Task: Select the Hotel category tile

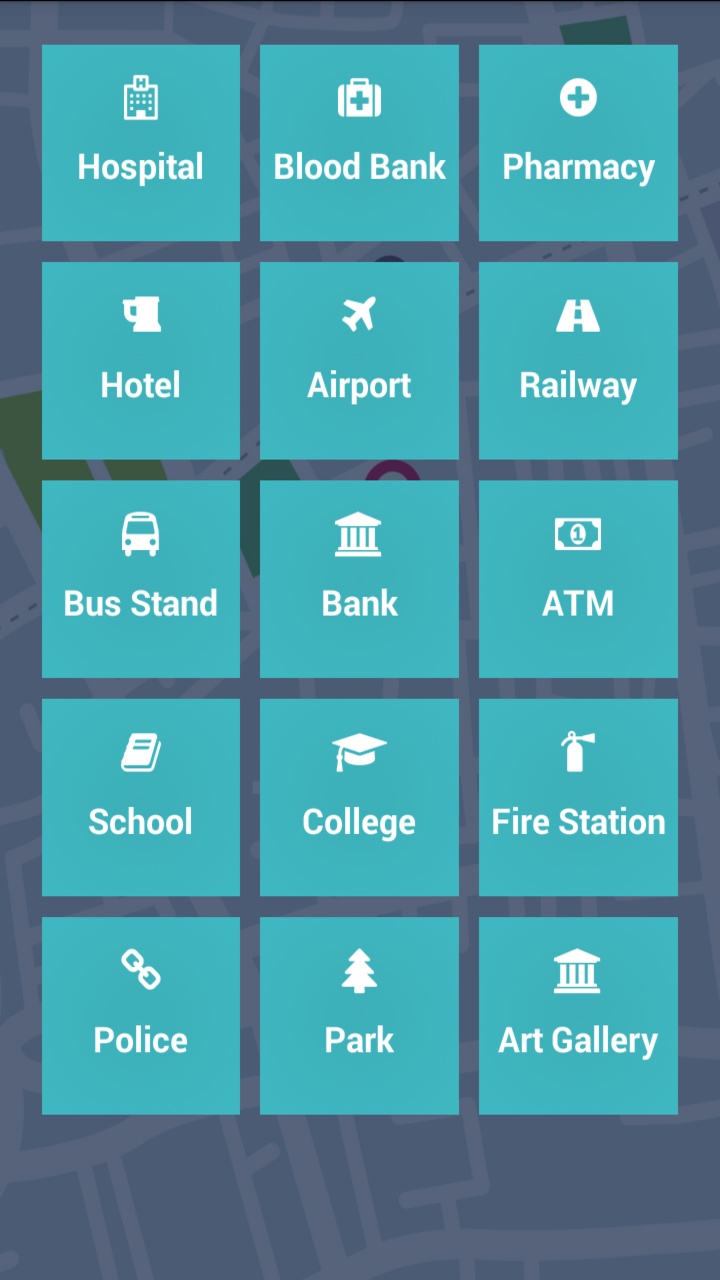Action: 140,361
